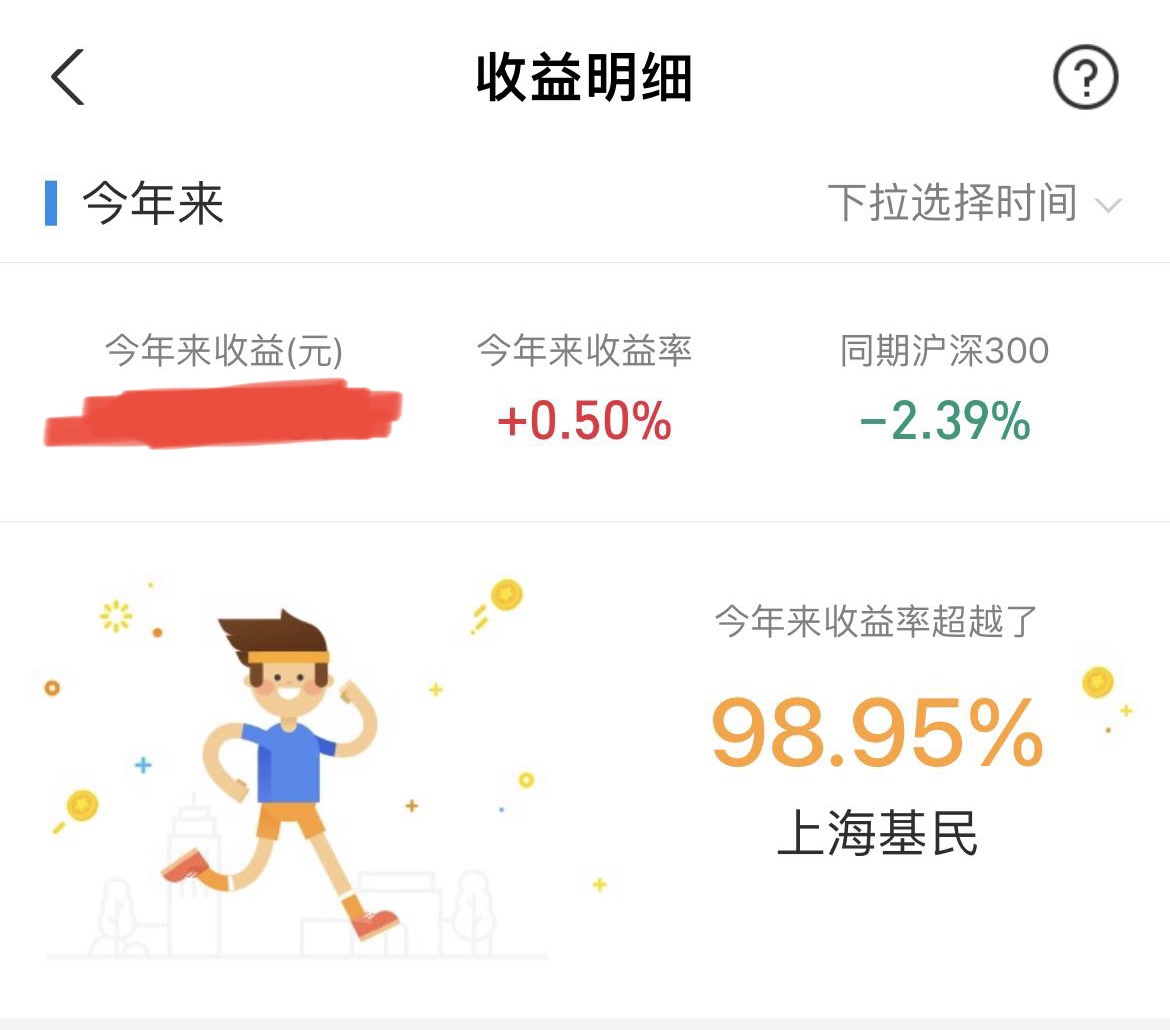Image resolution: width=1170 pixels, height=1030 pixels.
Task: Open the help question mark icon
Action: point(1085,78)
